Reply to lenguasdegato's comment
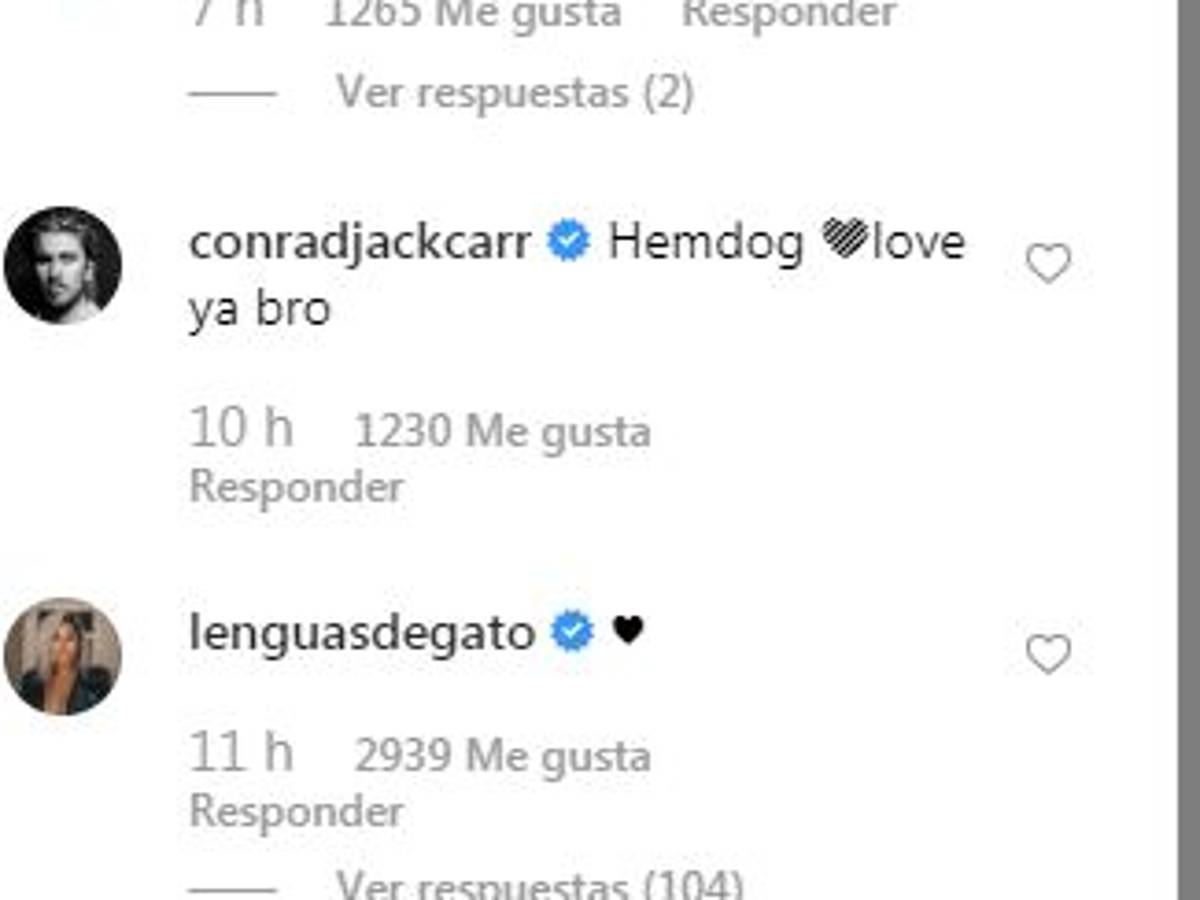 [x=296, y=812]
